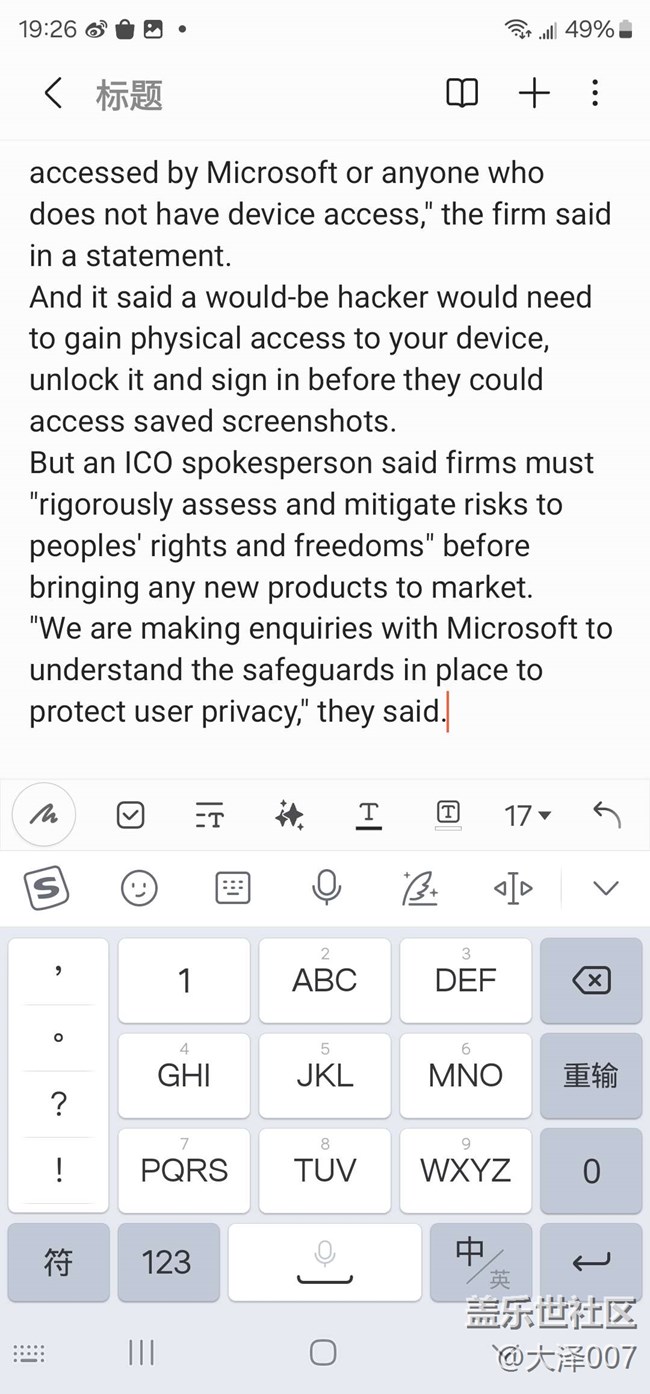The image size is (650, 1394).
Task: Change the text color
Action: click(369, 816)
